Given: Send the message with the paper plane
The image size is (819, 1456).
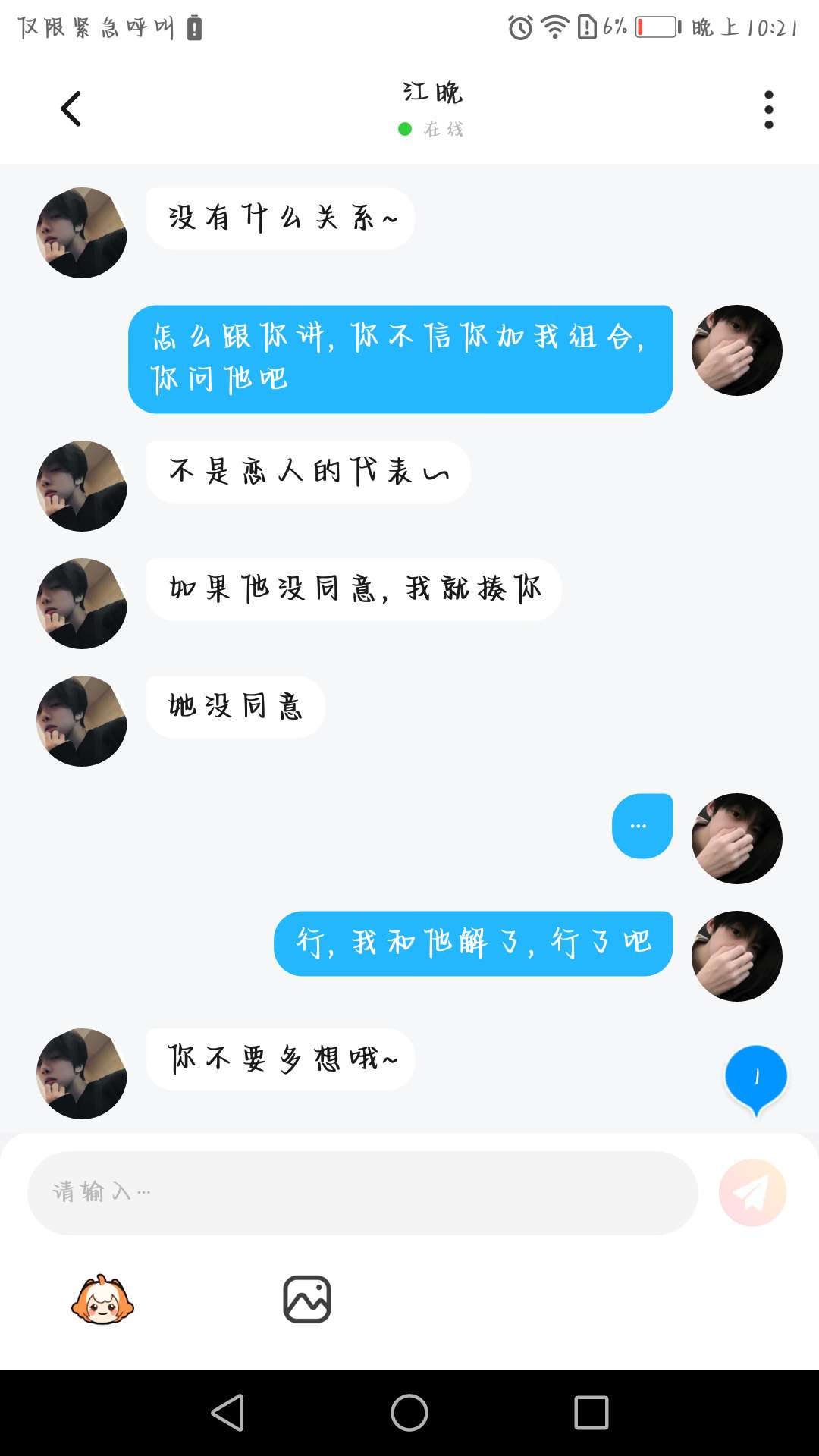Looking at the screenshot, I should coord(752,1193).
